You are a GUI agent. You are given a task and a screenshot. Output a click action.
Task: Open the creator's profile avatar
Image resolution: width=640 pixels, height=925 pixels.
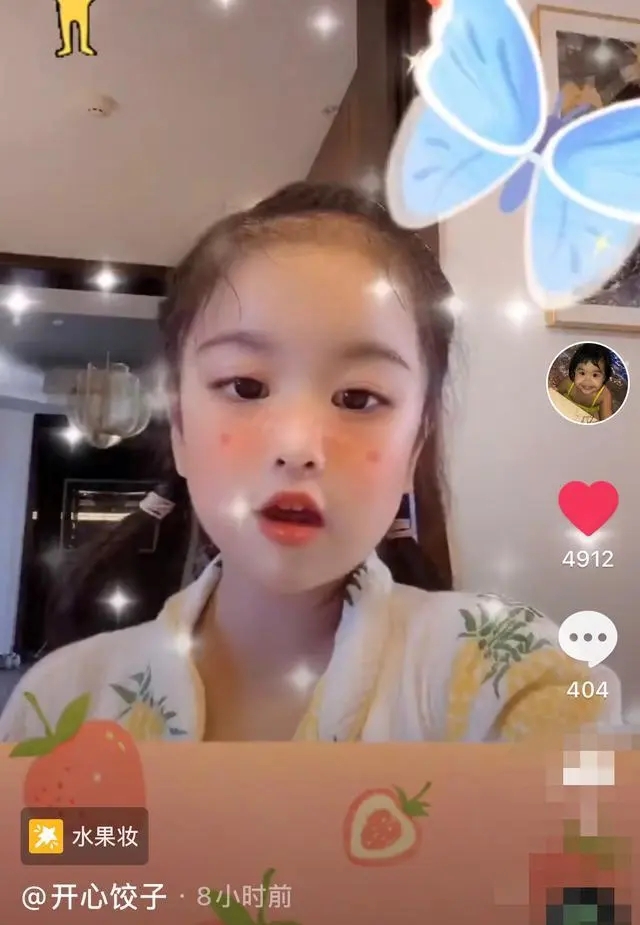point(587,383)
